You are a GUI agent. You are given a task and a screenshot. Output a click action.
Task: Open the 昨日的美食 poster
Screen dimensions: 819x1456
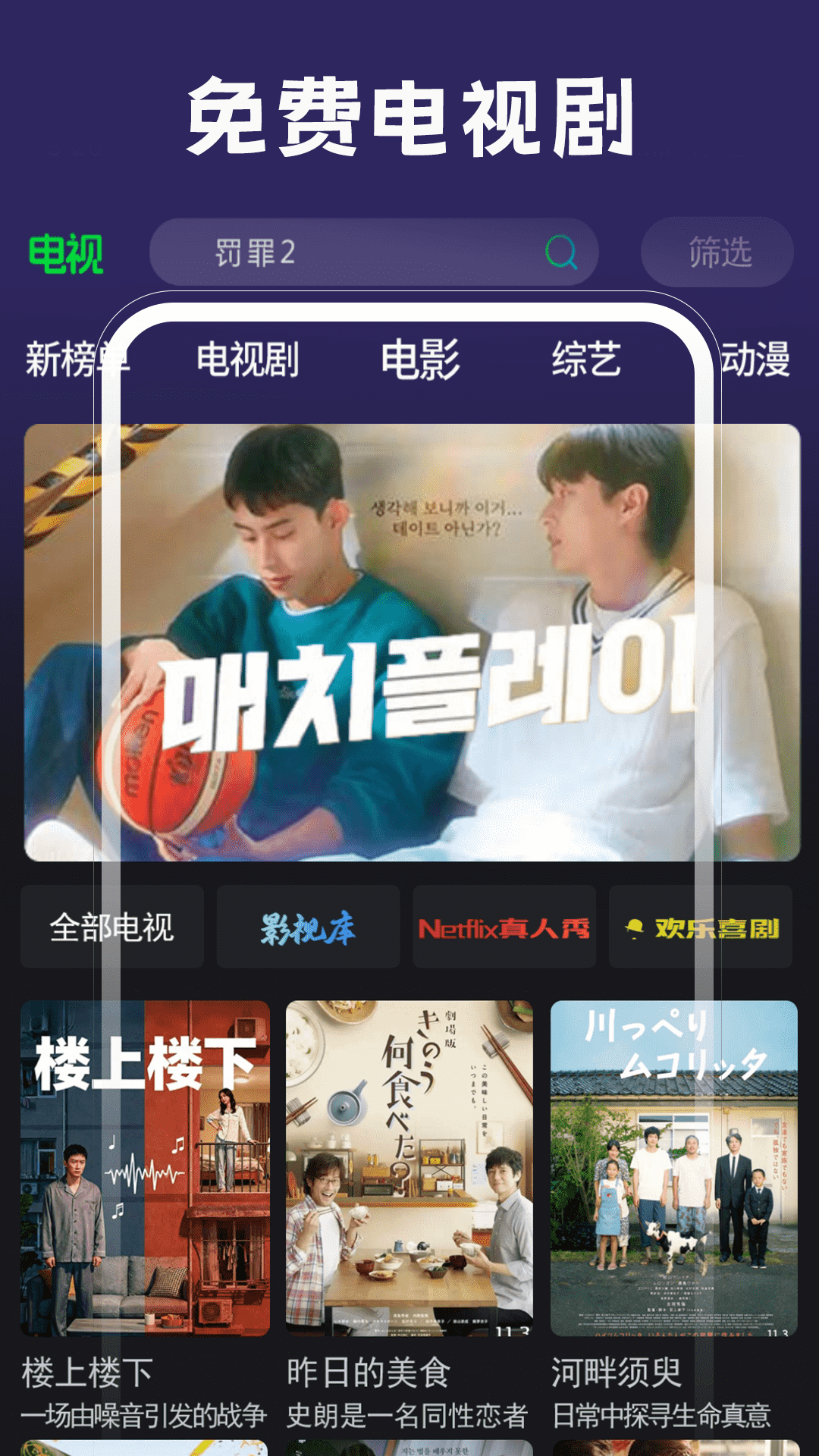tap(409, 1168)
